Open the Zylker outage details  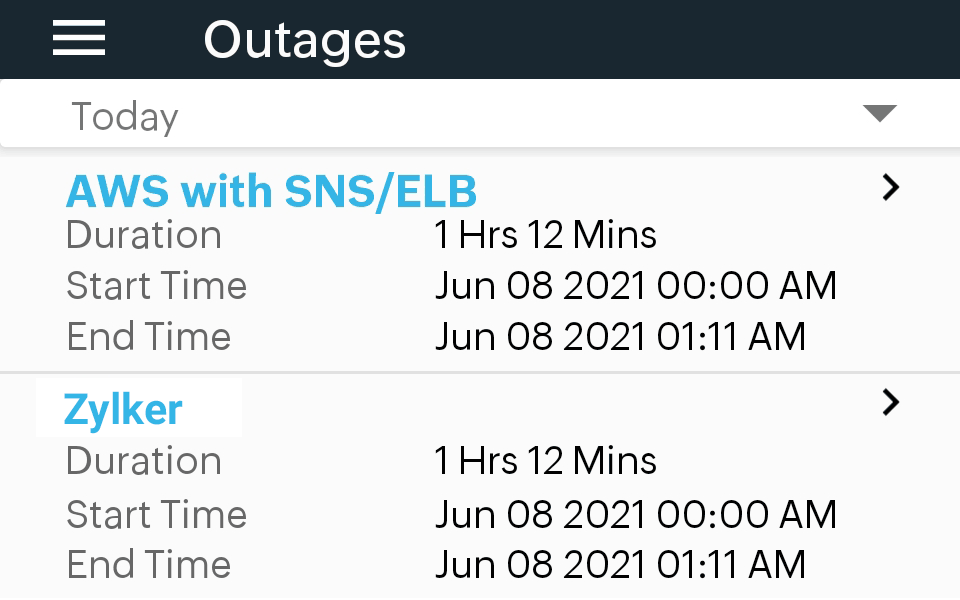(x=890, y=402)
